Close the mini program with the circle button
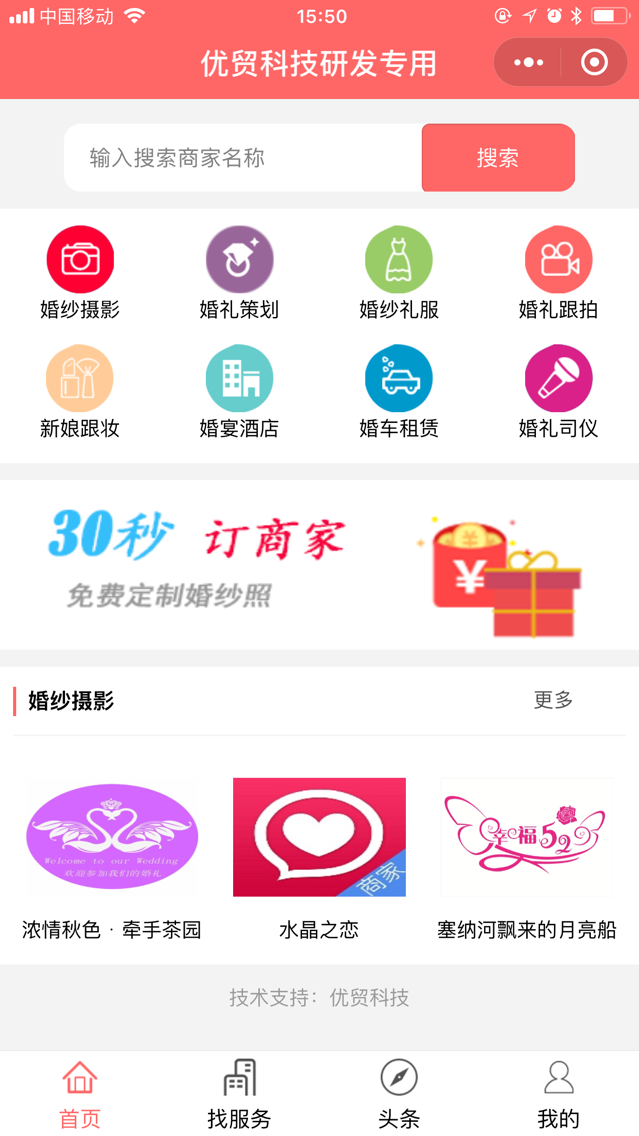The image size is (639, 1136). pyautogui.click(x=594, y=63)
